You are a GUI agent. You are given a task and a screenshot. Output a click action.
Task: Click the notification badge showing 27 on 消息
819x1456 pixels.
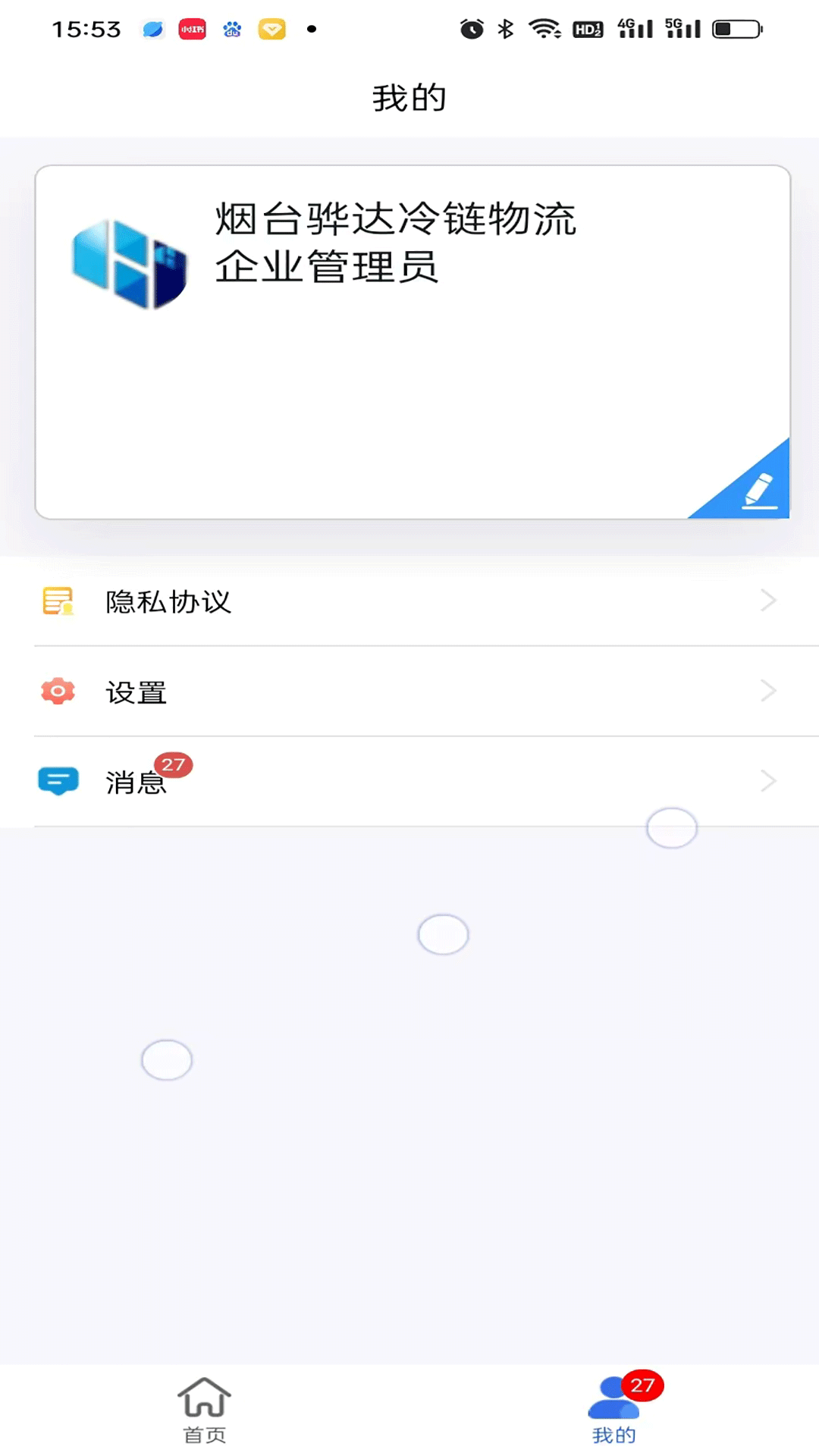(x=175, y=765)
